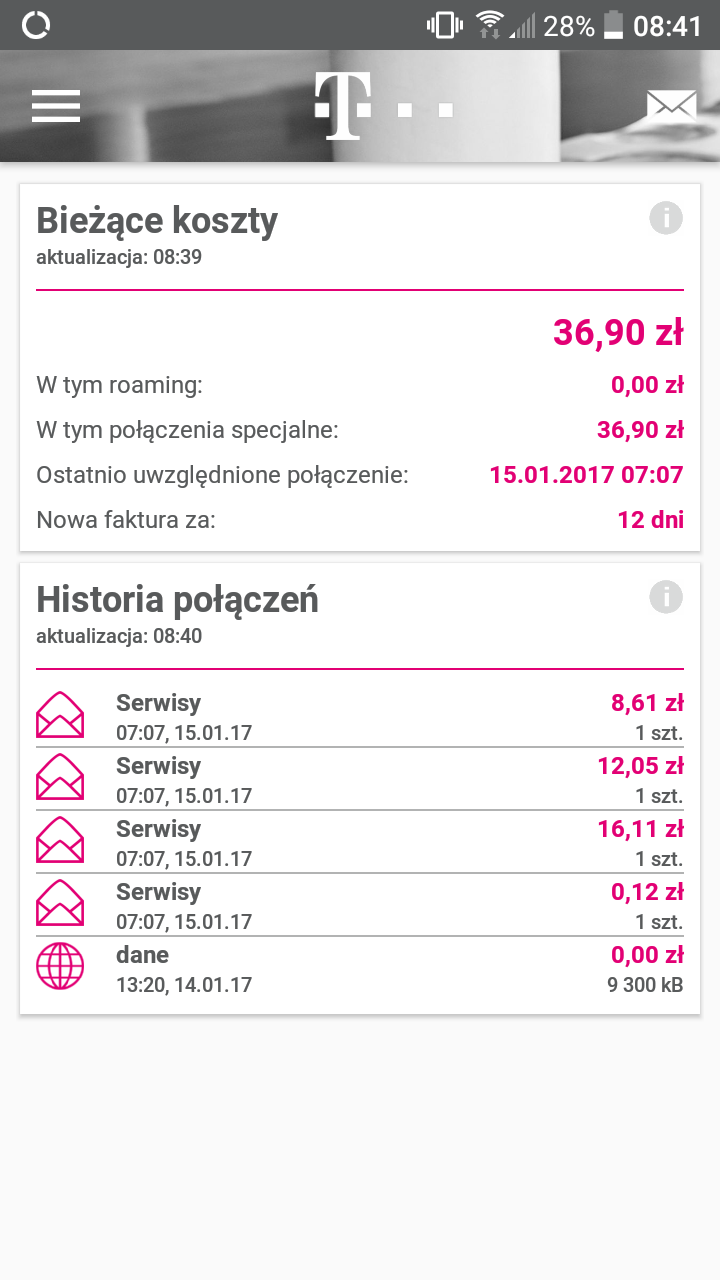Open the dane entry with 9 300 kB

click(360, 968)
